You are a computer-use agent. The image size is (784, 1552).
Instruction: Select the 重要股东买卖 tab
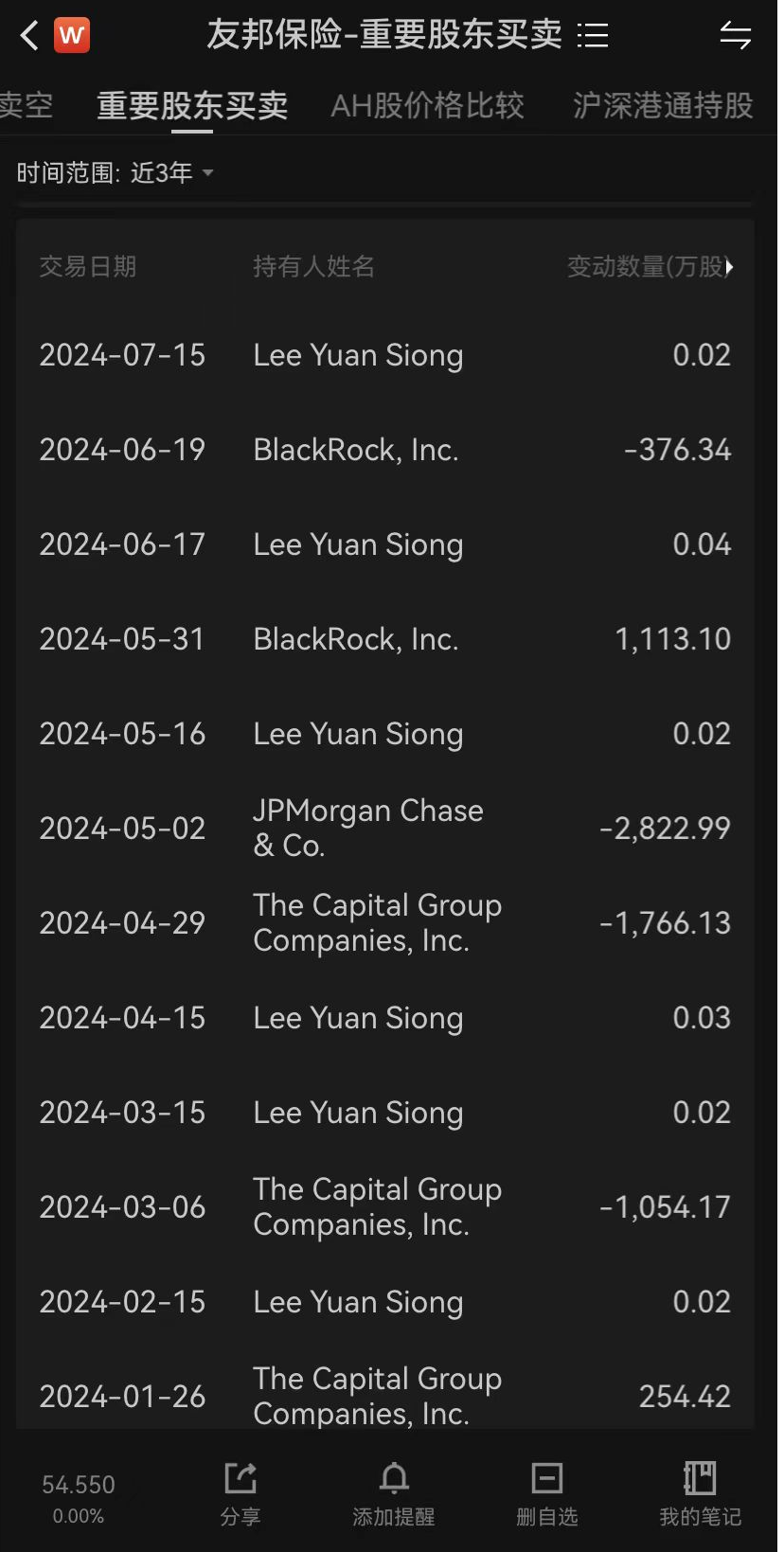[x=192, y=105]
